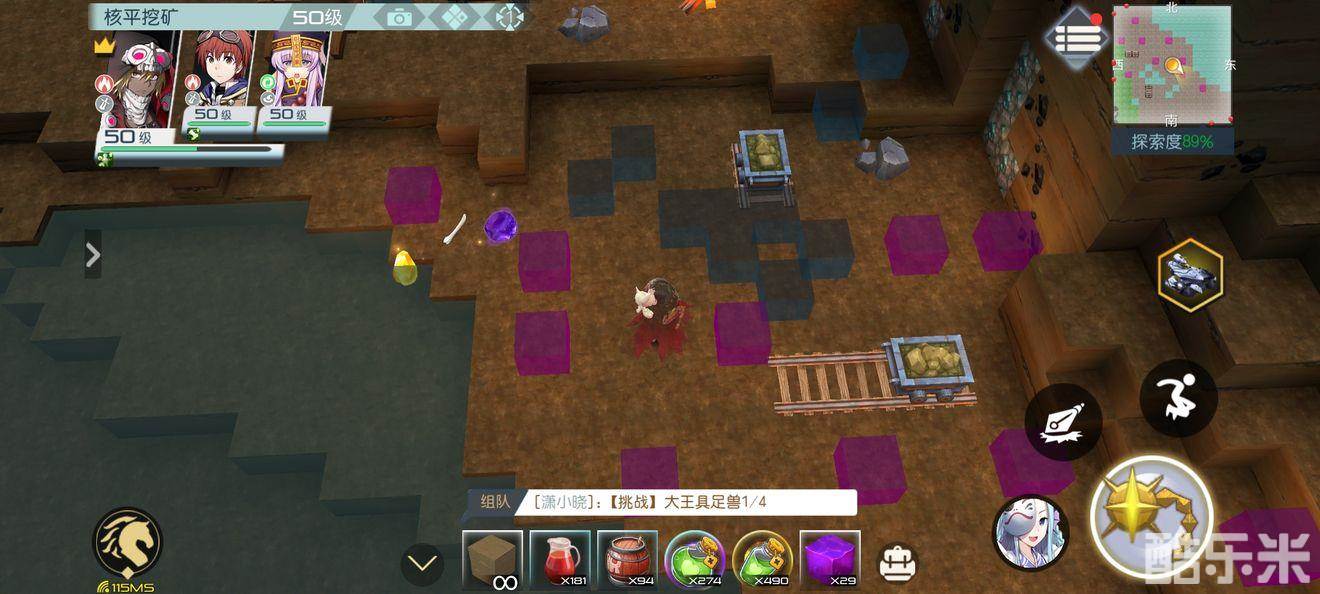Select the dirt block item slot
The width and height of the screenshot is (1320, 594).
click(x=492, y=560)
